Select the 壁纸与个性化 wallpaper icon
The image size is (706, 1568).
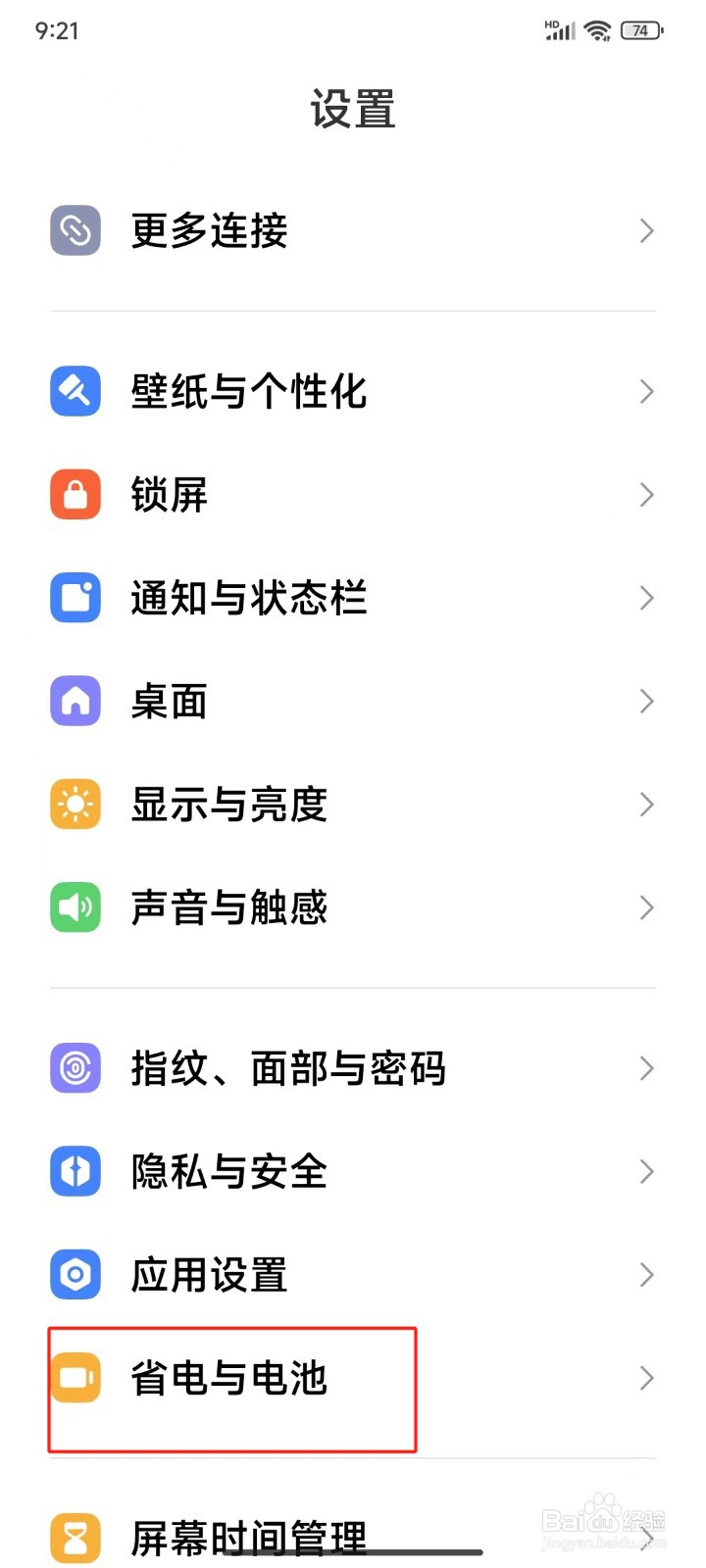[x=75, y=391]
